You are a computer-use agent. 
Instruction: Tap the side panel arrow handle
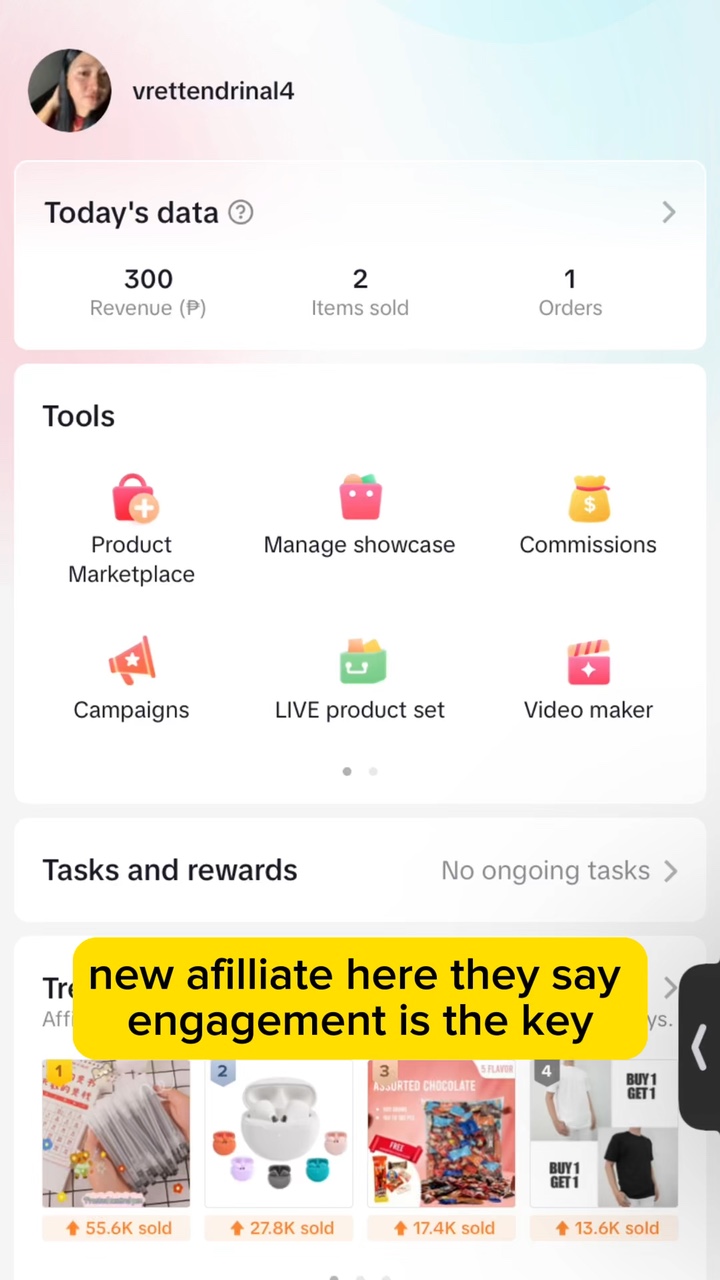700,1047
